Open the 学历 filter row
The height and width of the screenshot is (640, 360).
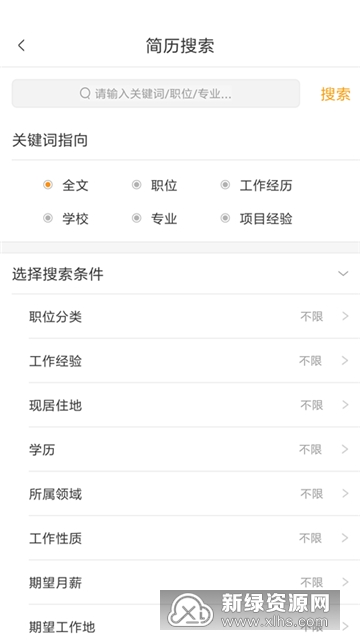tap(194, 449)
